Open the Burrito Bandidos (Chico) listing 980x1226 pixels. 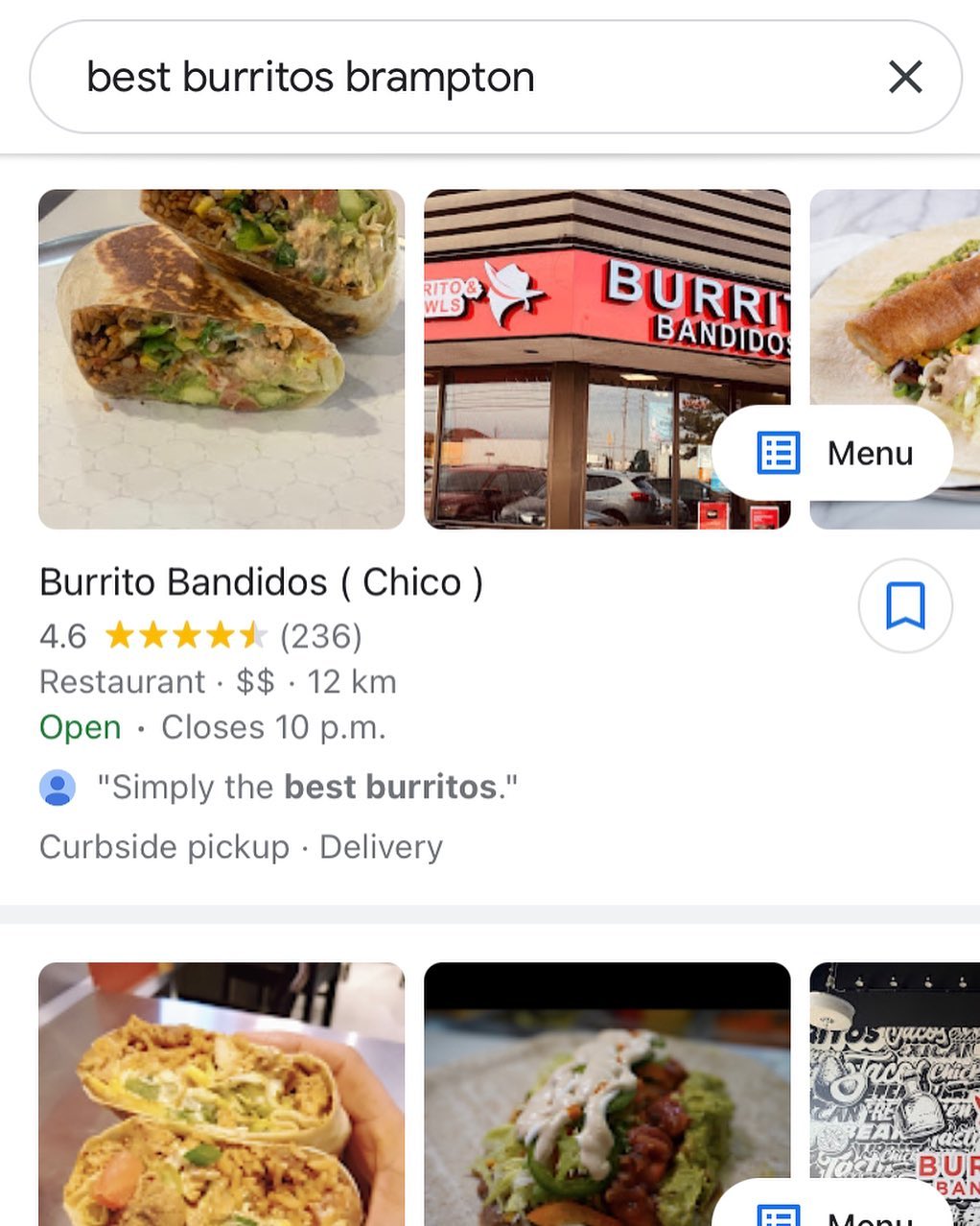coord(261,582)
